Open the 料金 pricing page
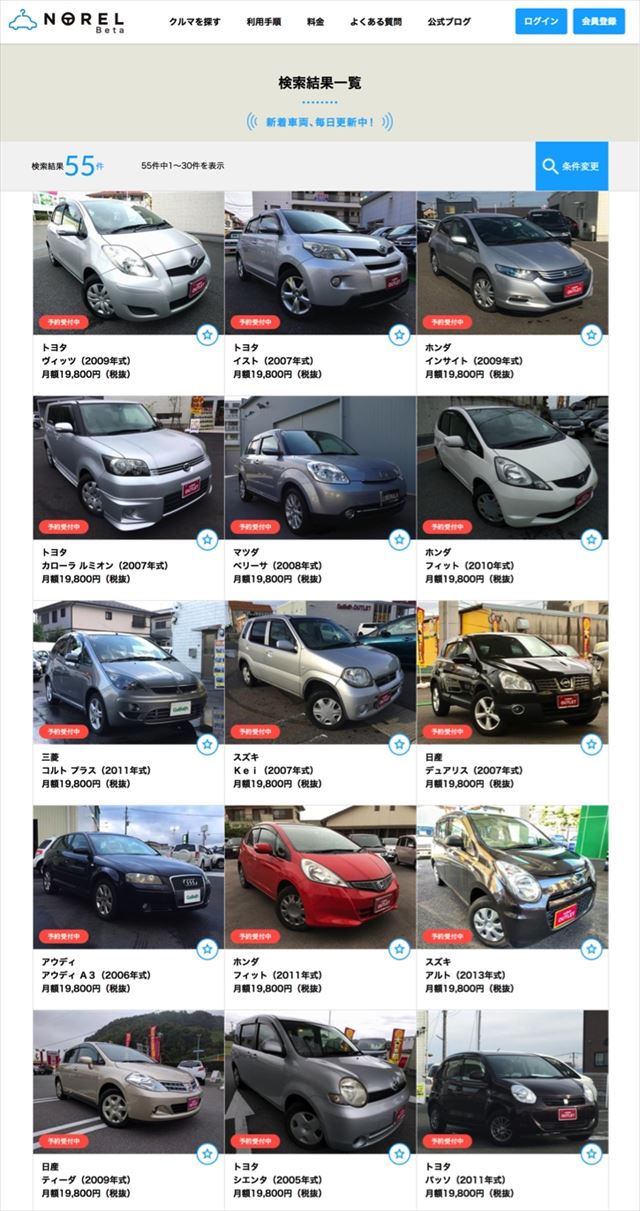640x1211 pixels. 316,21
